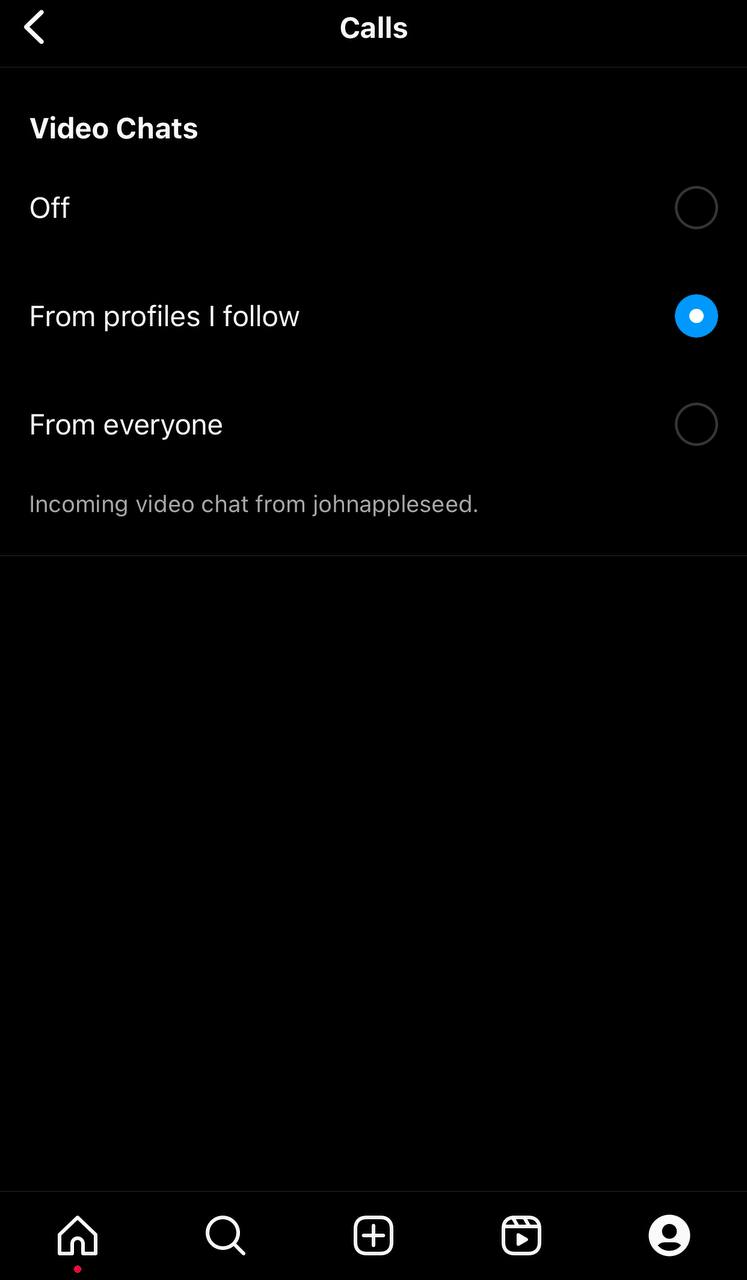The image size is (747, 1280).
Task: Tap the 'Off' option label
Action: click(x=49, y=207)
